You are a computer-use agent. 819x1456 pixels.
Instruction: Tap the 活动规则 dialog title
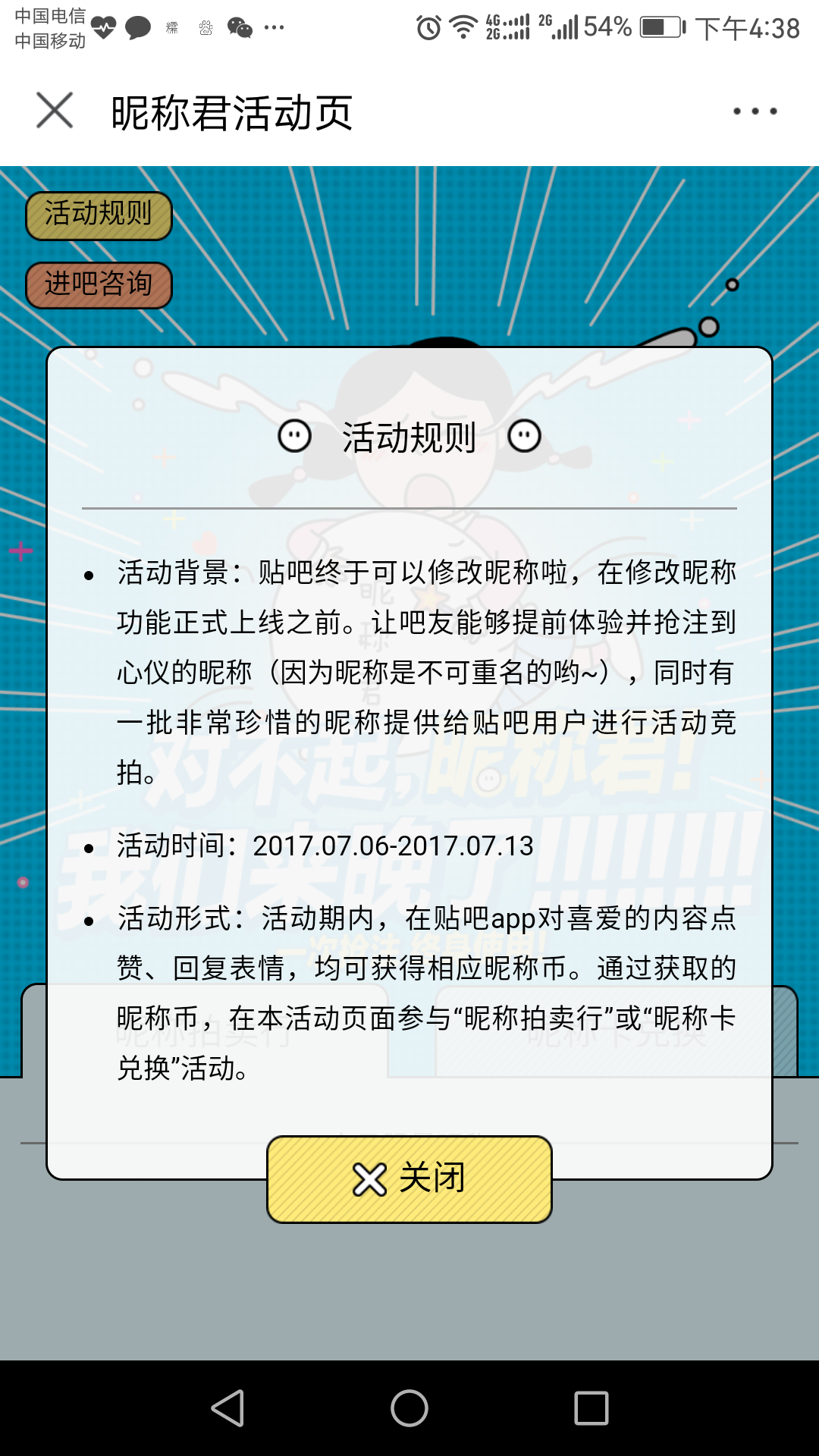409,434
